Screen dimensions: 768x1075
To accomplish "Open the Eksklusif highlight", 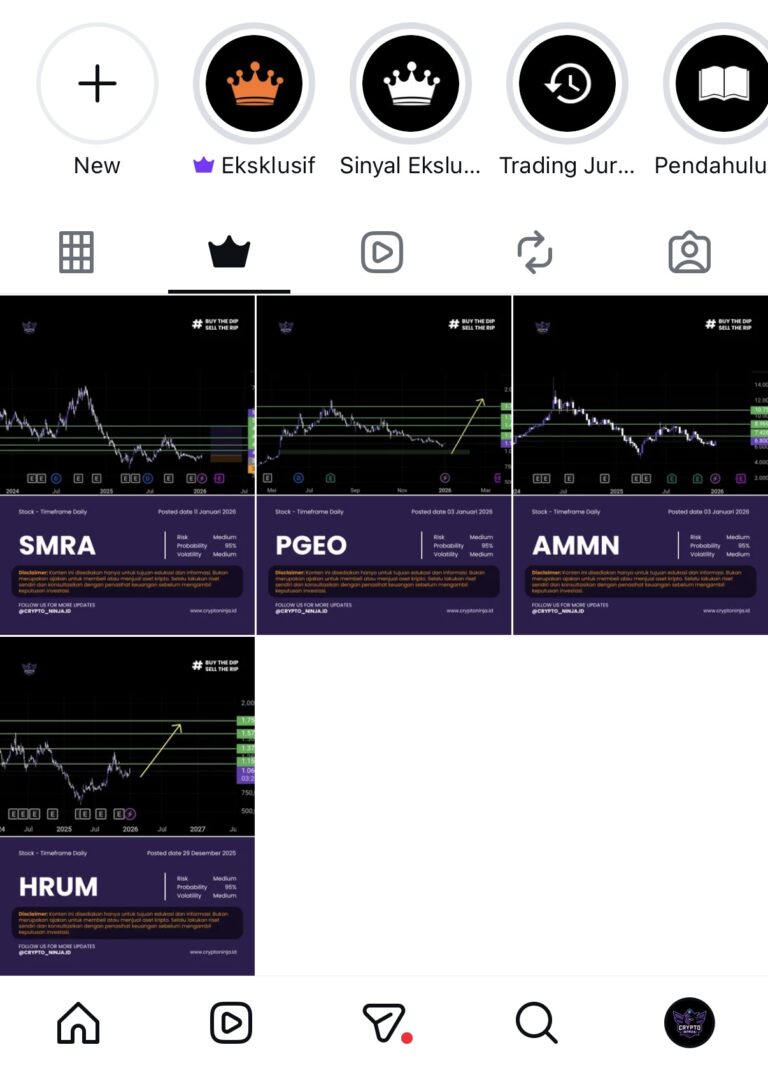I will 253,83.
